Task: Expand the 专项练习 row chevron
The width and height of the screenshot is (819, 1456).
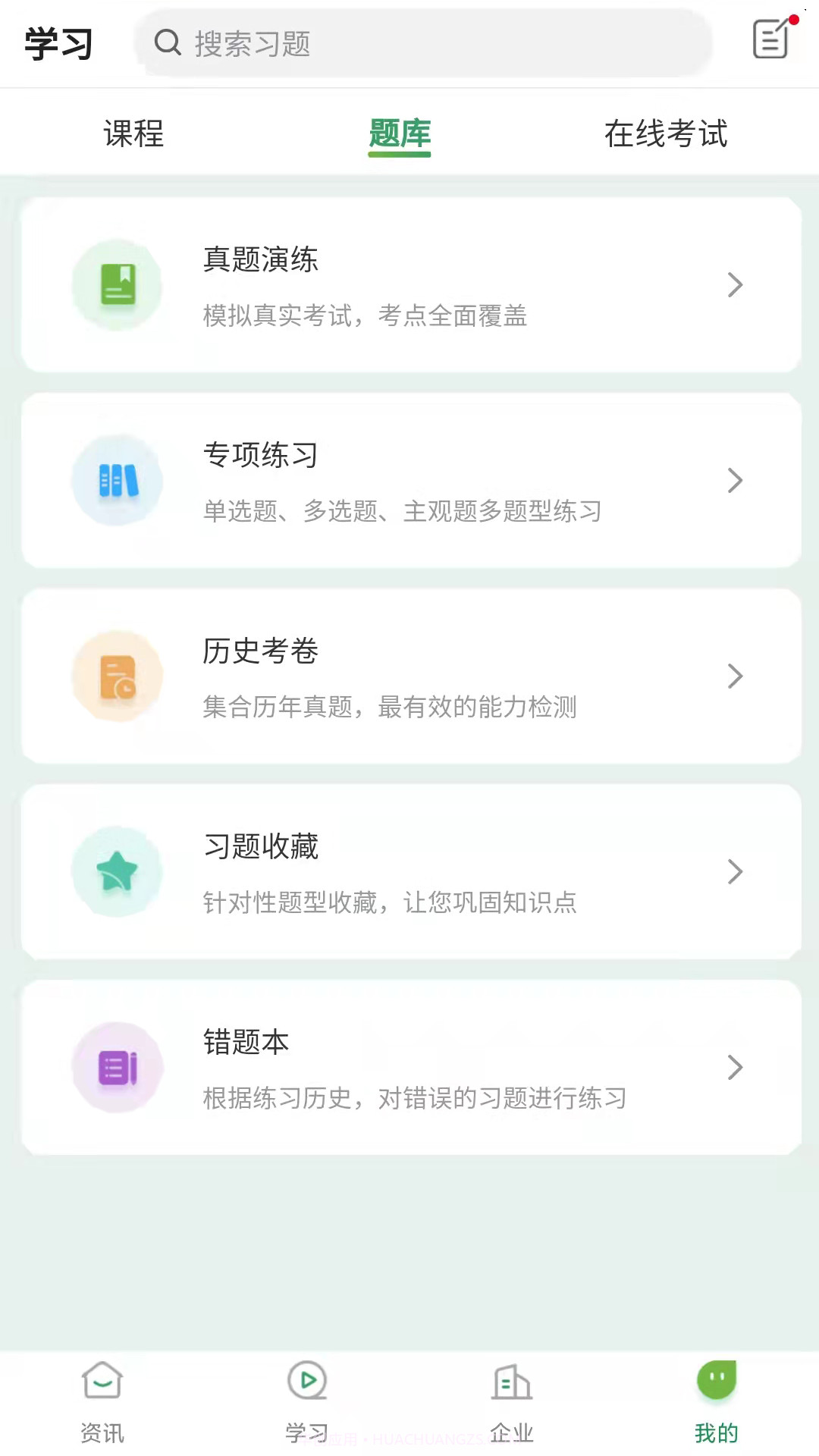Action: [734, 480]
